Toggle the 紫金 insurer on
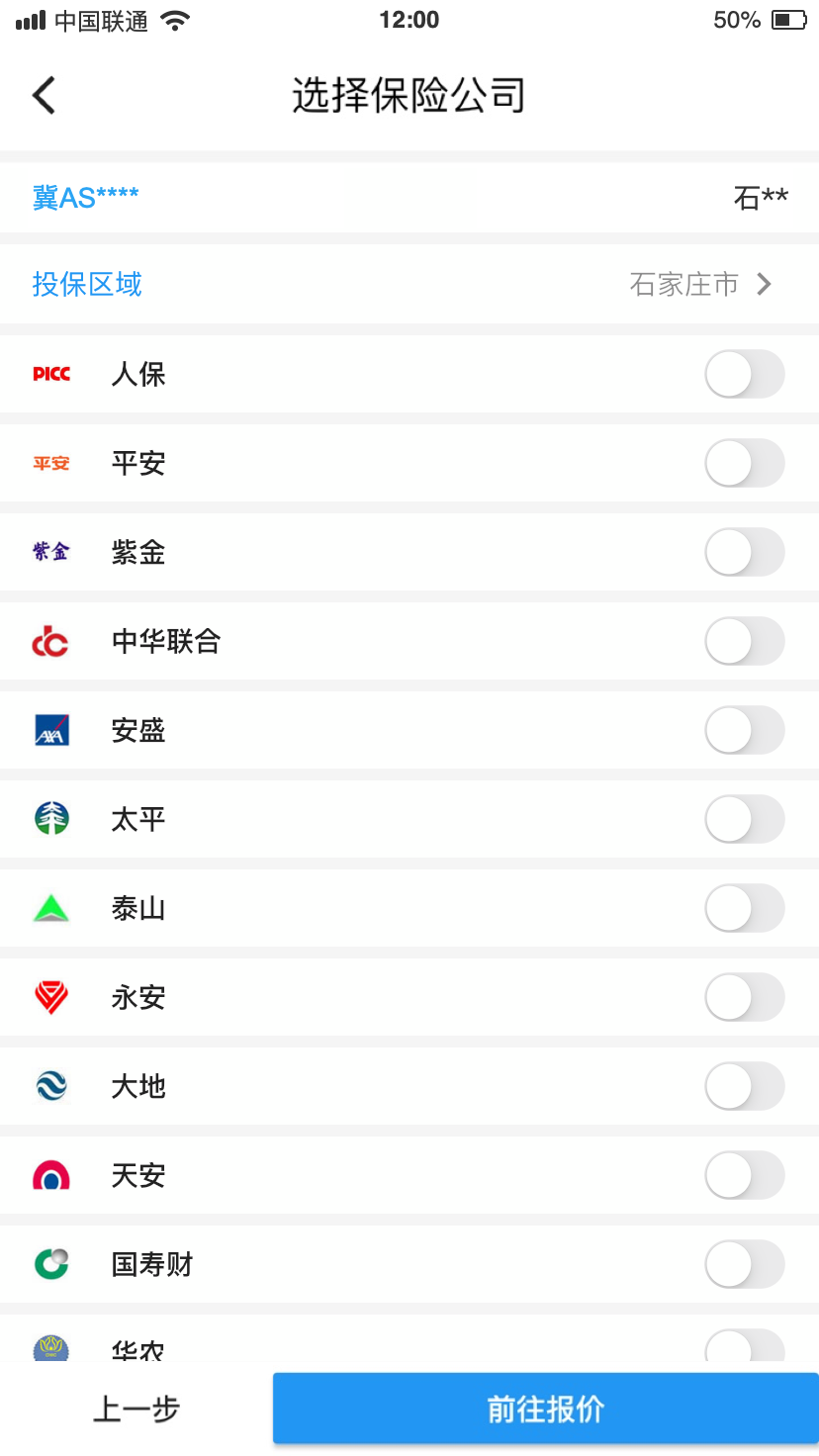Screen dimensions: 819x1456 745,553
